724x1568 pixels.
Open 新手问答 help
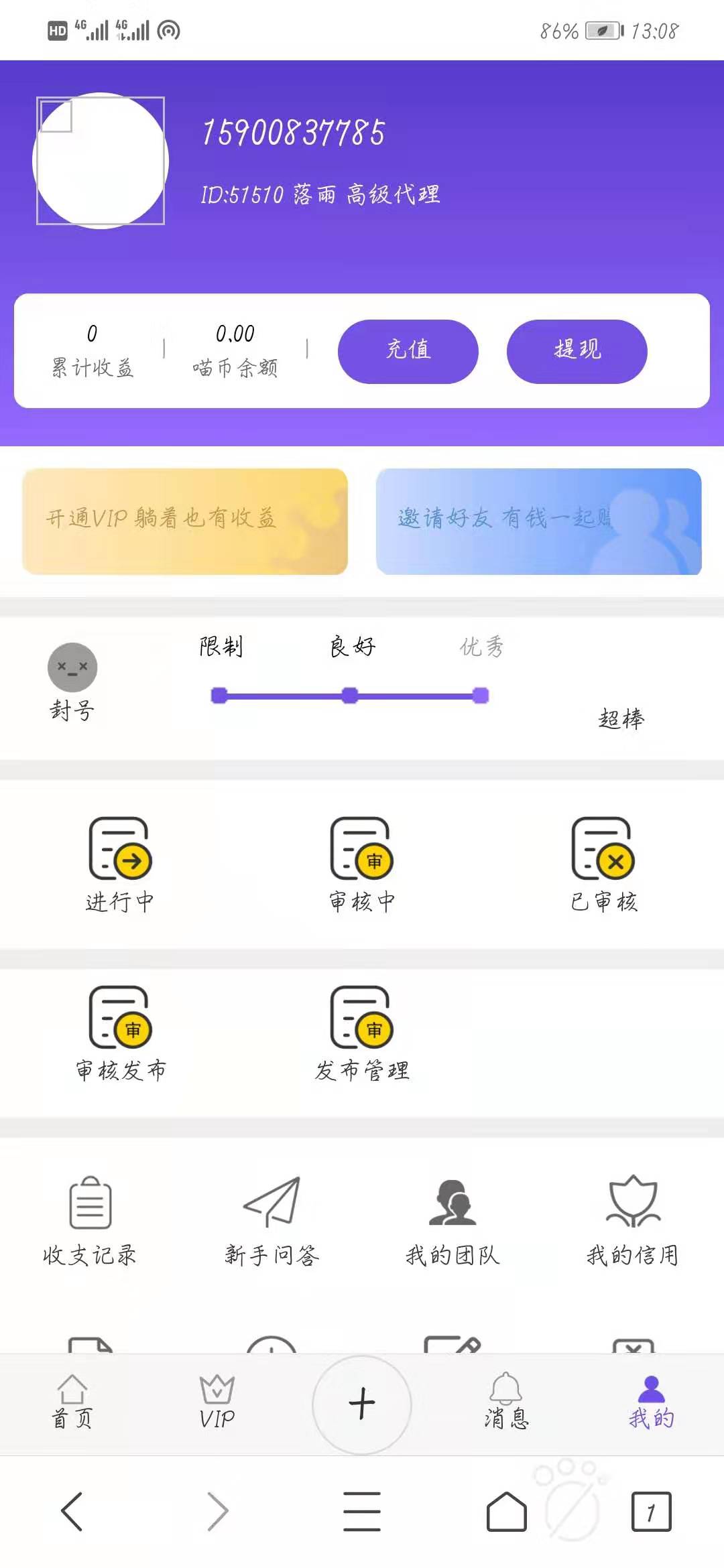pyautogui.click(x=271, y=1221)
